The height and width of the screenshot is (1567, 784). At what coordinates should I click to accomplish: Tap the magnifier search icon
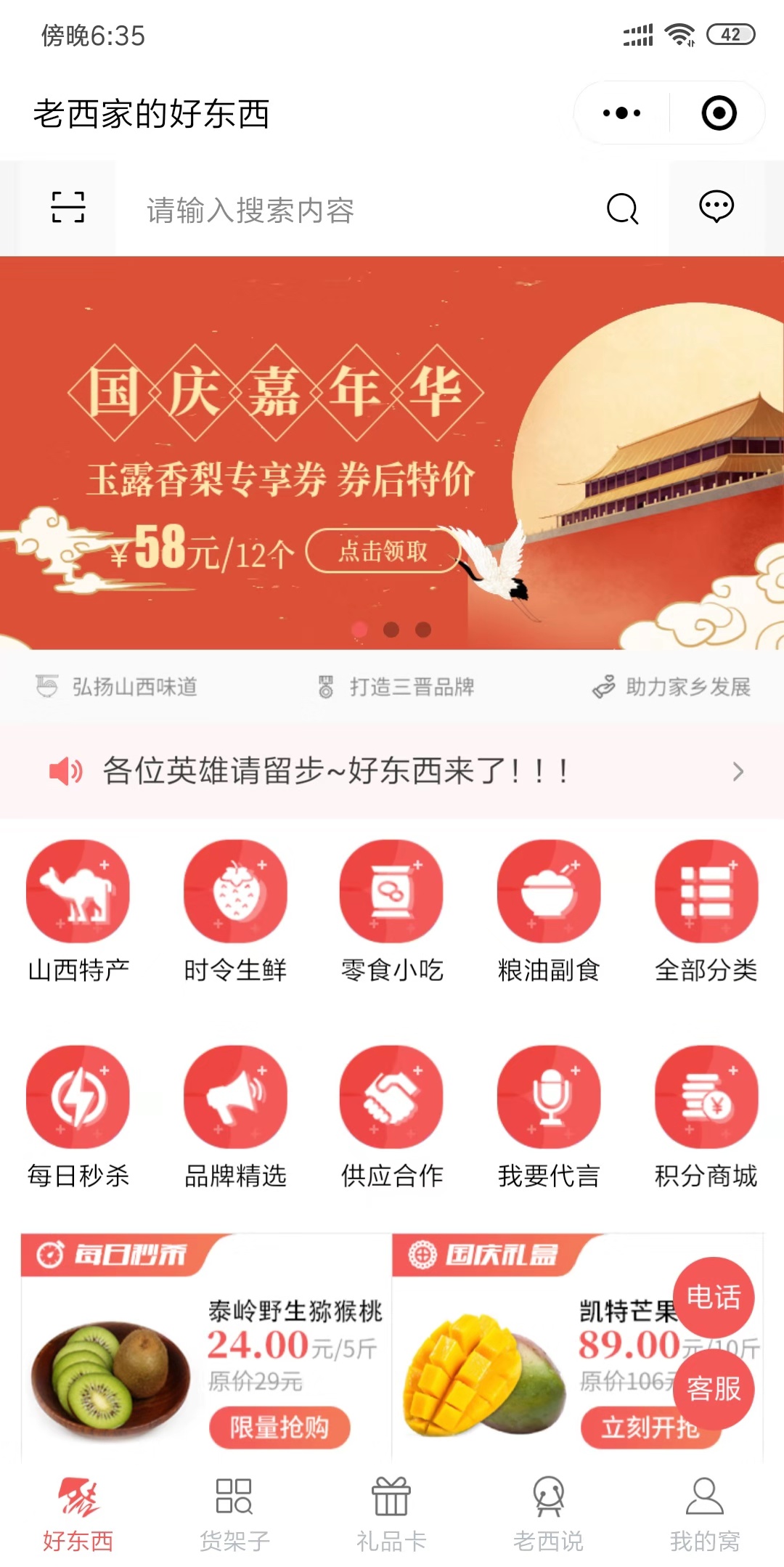click(x=622, y=209)
